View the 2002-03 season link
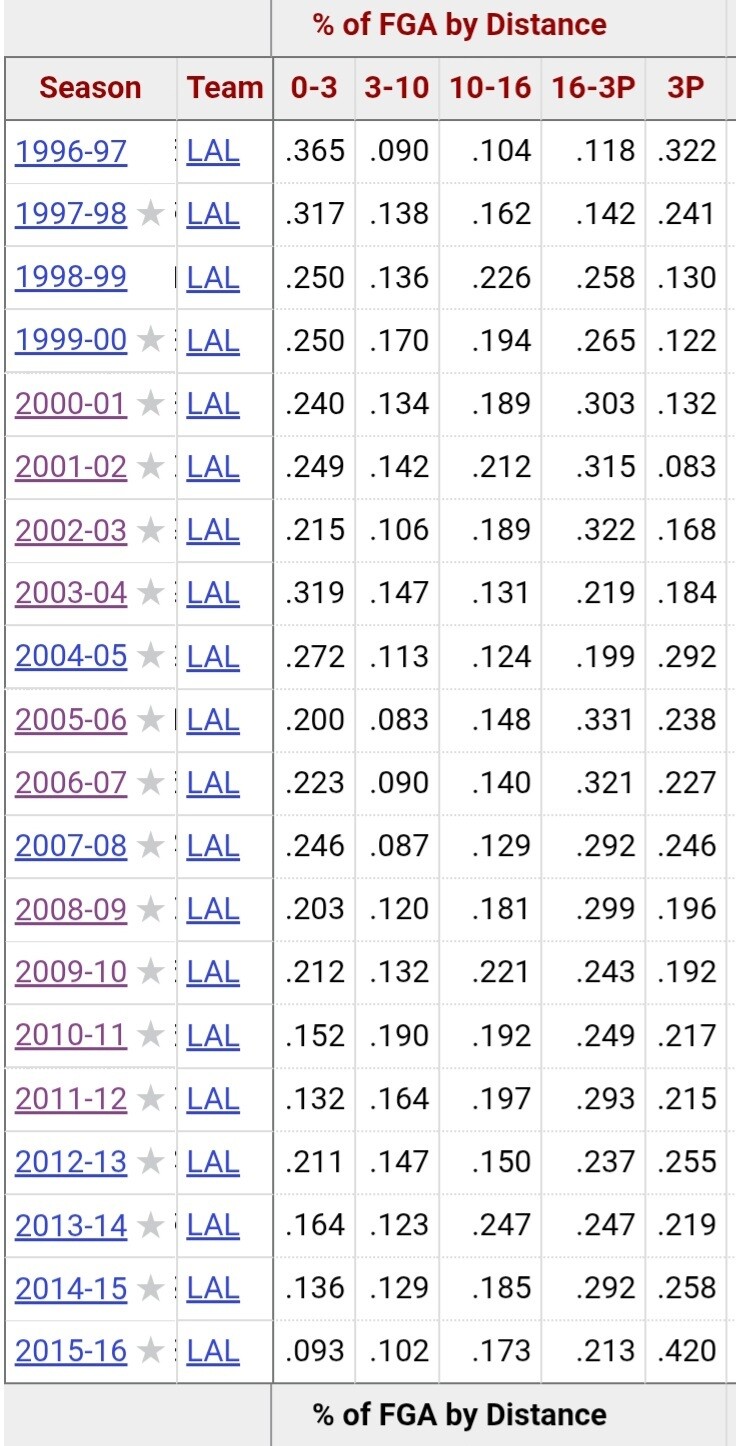The height and width of the screenshot is (1446, 736). [71, 530]
